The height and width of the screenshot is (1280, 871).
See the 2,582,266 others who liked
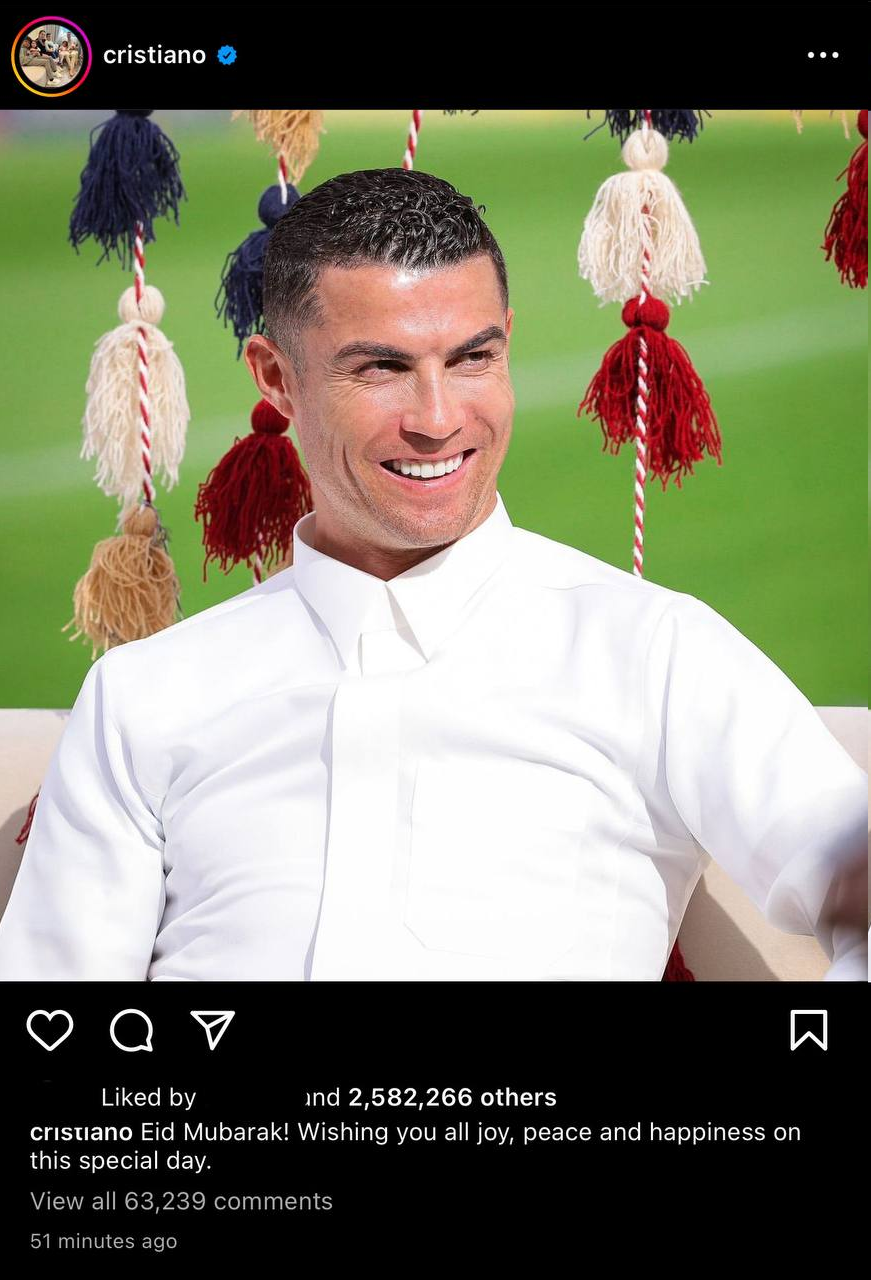[x=451, y=1097]
